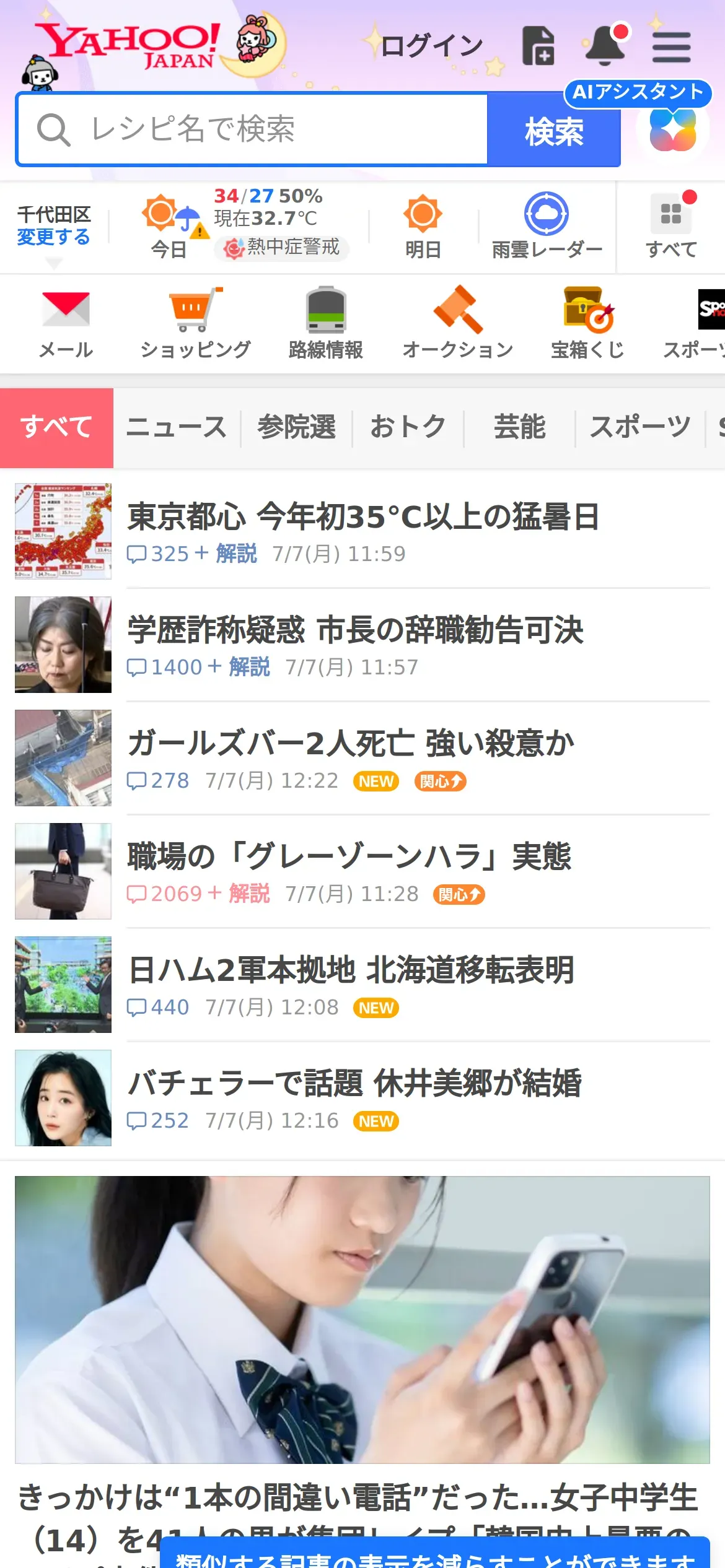Read the 東京都心 今年初35℃以上の猛暑日 article
The height and width of the screenshot is (1568, 725).
coord(363,517)
